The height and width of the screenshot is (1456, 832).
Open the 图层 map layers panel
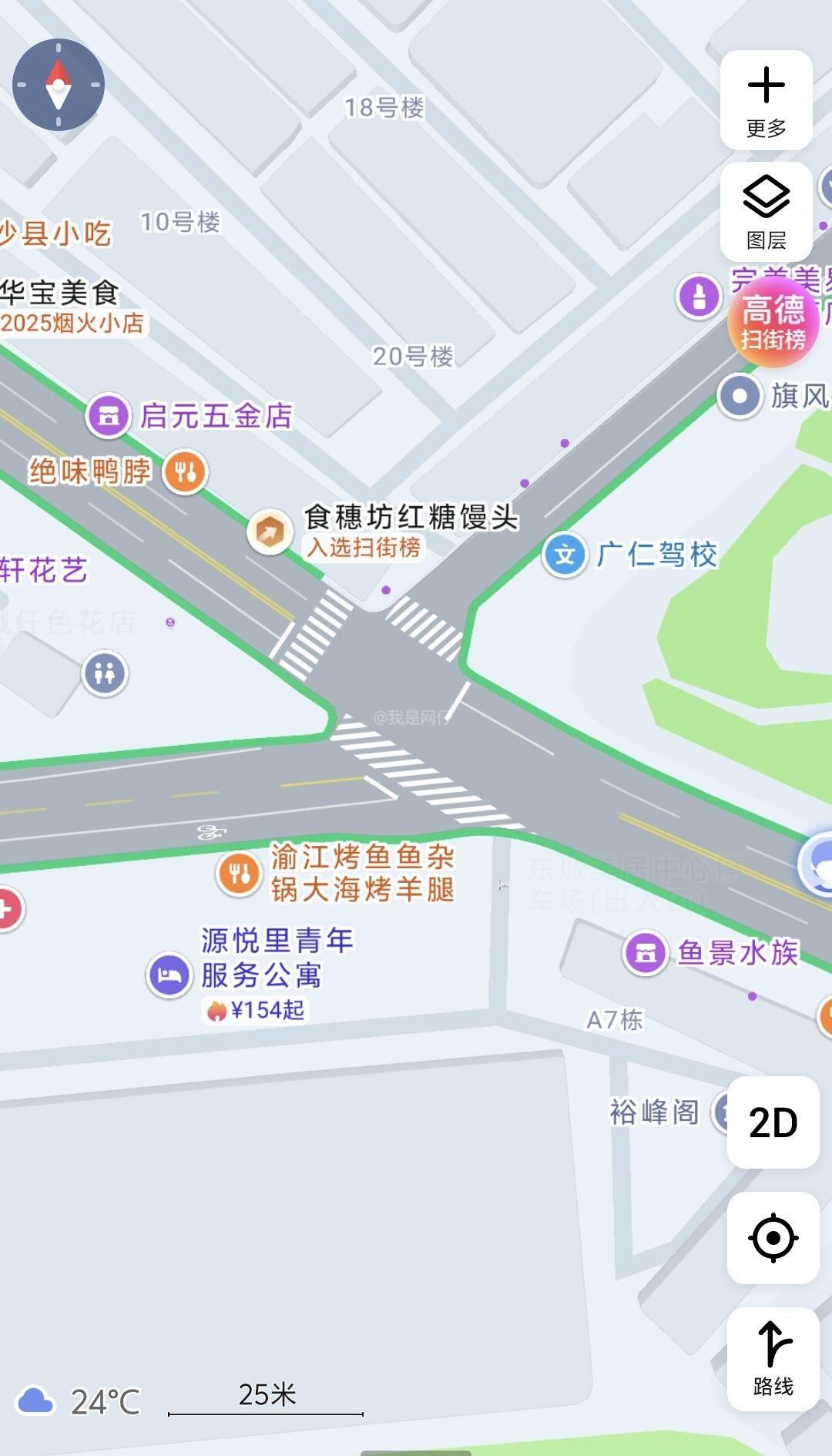(x=766, y=212)
